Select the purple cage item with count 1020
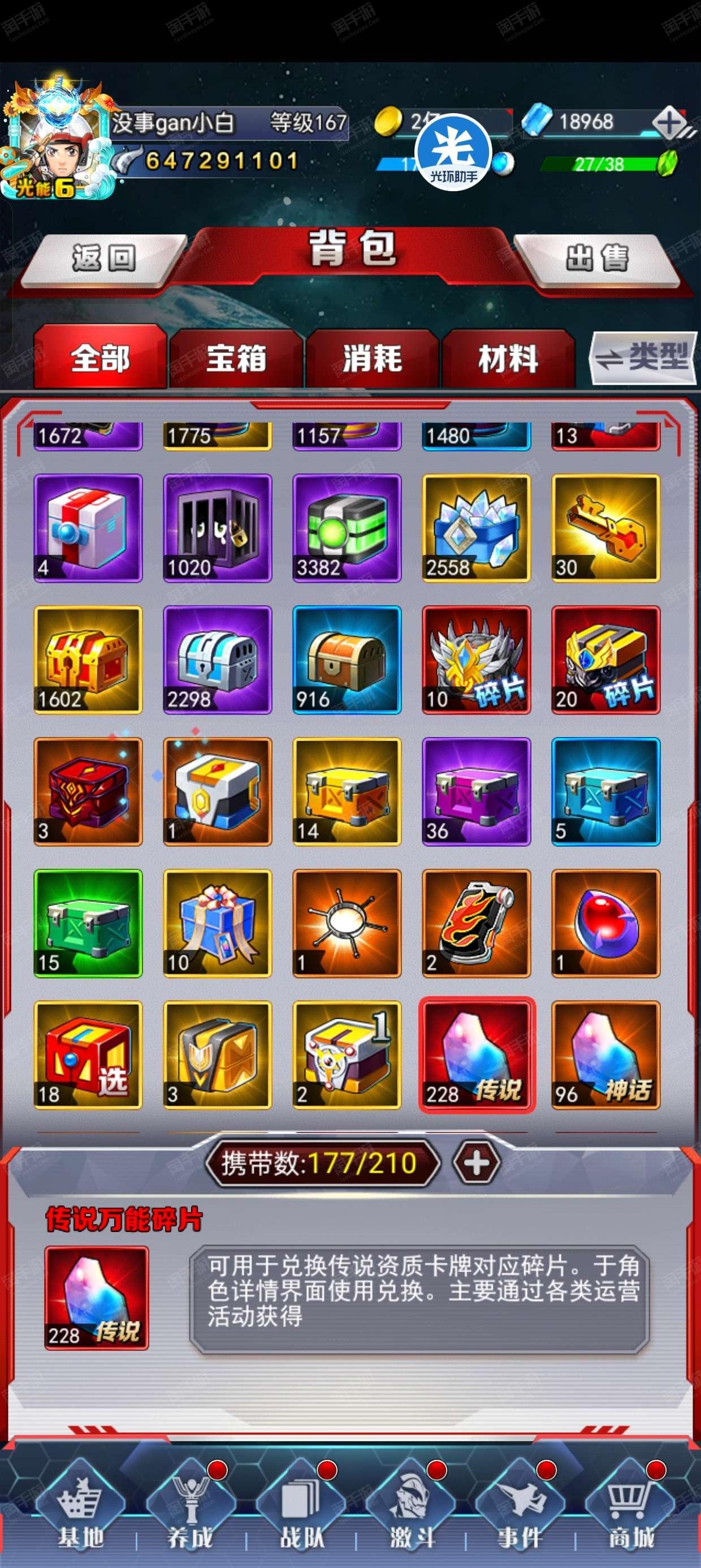701x1568 pixels. pos(217,528)
